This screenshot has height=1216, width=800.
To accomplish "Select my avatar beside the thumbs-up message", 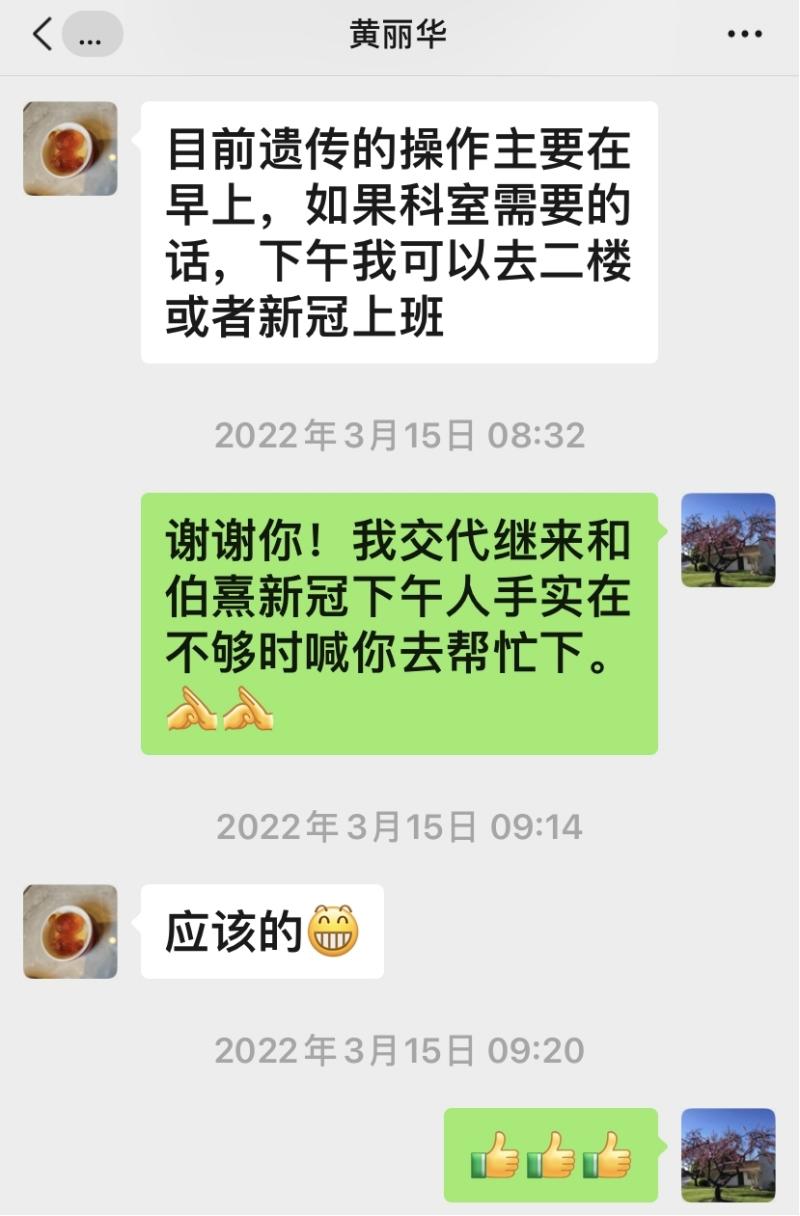I will tap(728, 1155).
